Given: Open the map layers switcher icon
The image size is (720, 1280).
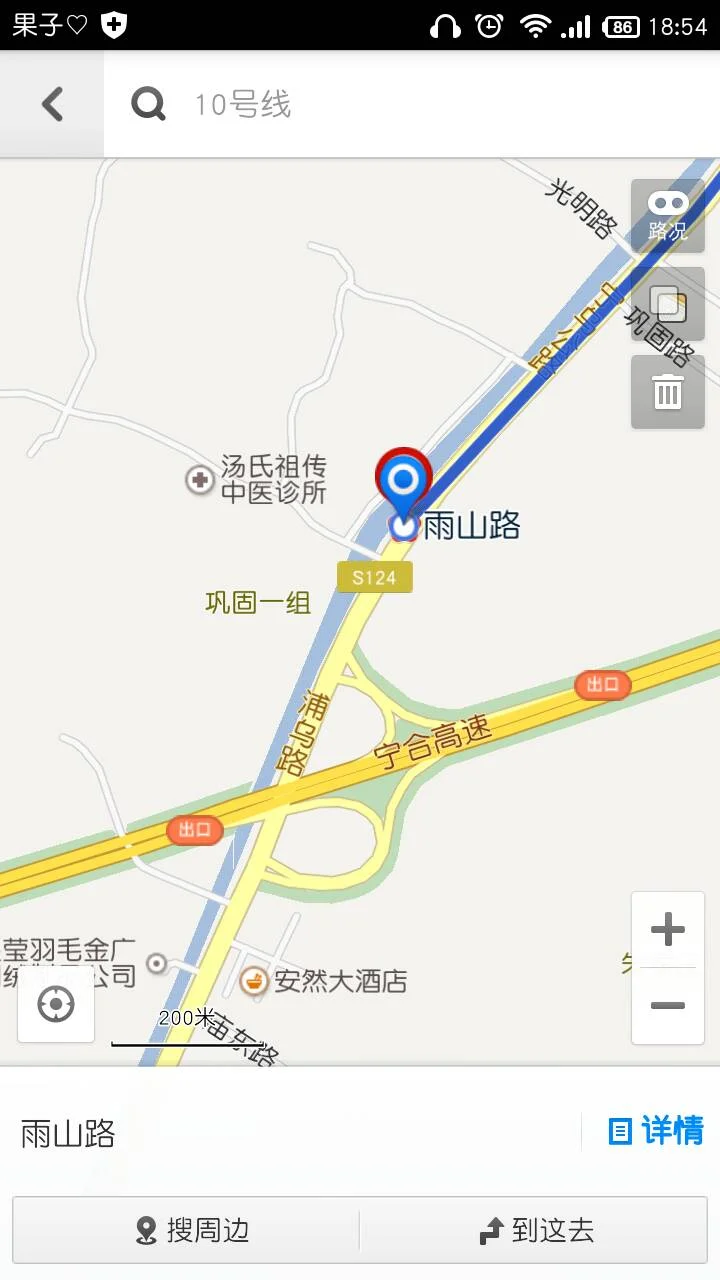Looking at the screenshot, I should coord(667,305).
